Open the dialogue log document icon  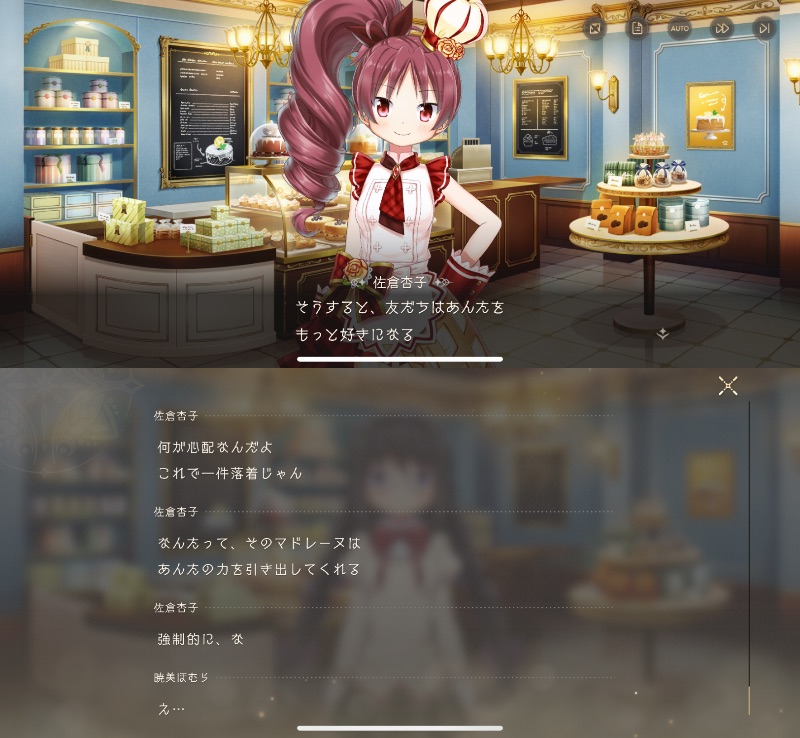637,28
